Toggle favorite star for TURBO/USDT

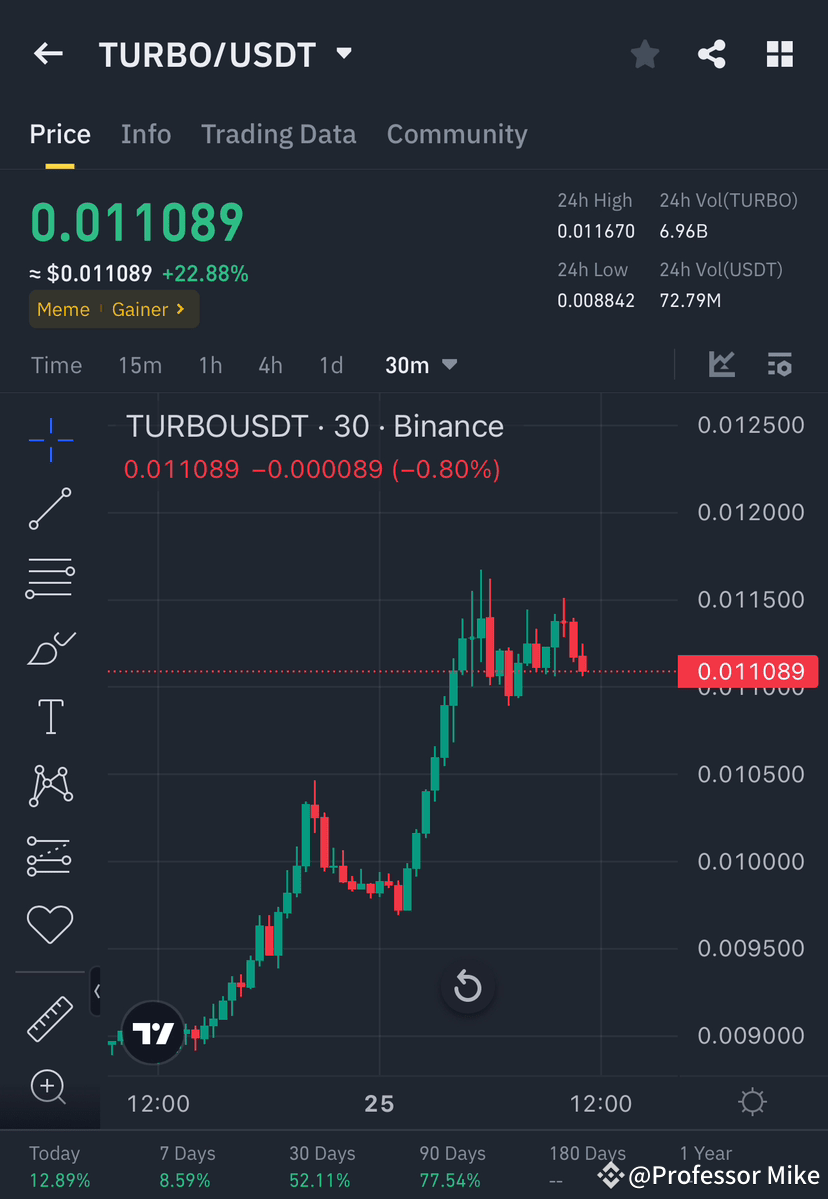point(644,54)
